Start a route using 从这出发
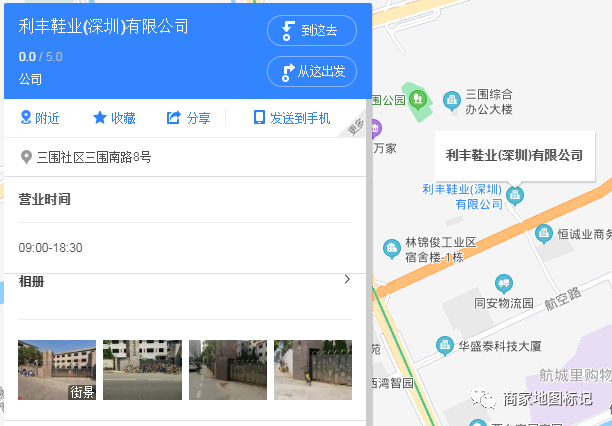The width and height of the screenshot is (612, 426). click(x=312, y=72)
